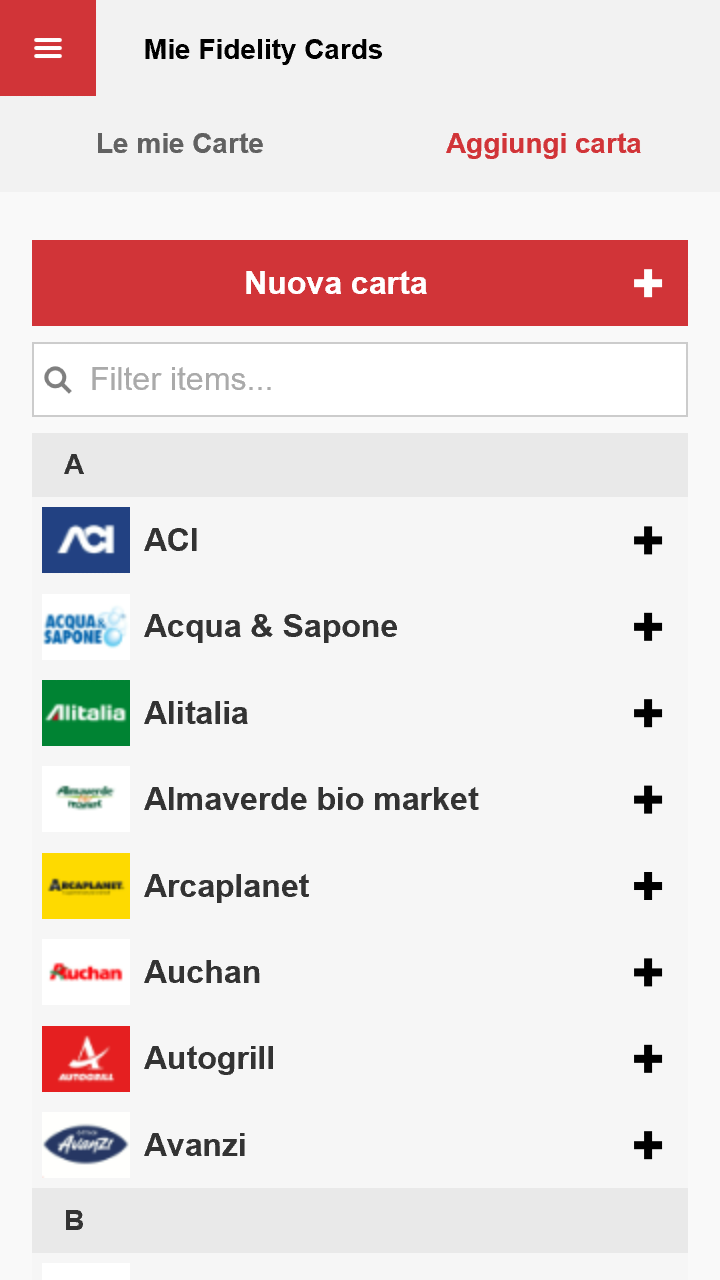Choose Autogrill from the card list
720x1280 pixels.
point(360,1058)
